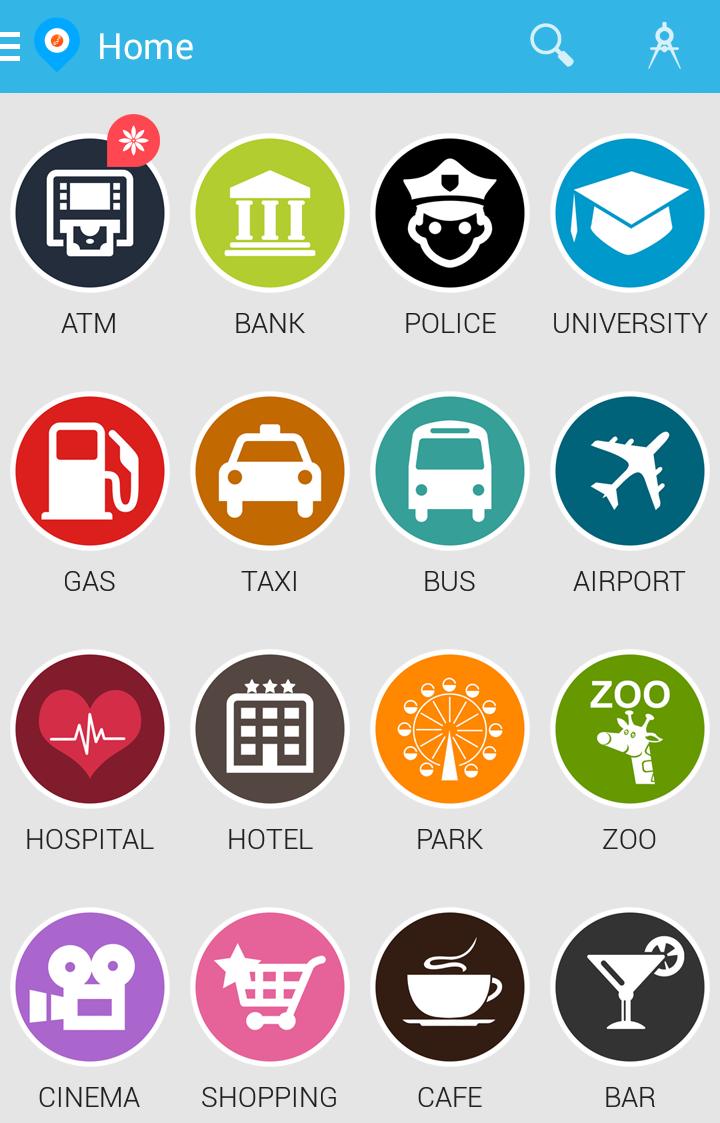This screenshot has height=1123, width=720.
Task: Open the hamburger menu drawer
Action: point(11,46)
